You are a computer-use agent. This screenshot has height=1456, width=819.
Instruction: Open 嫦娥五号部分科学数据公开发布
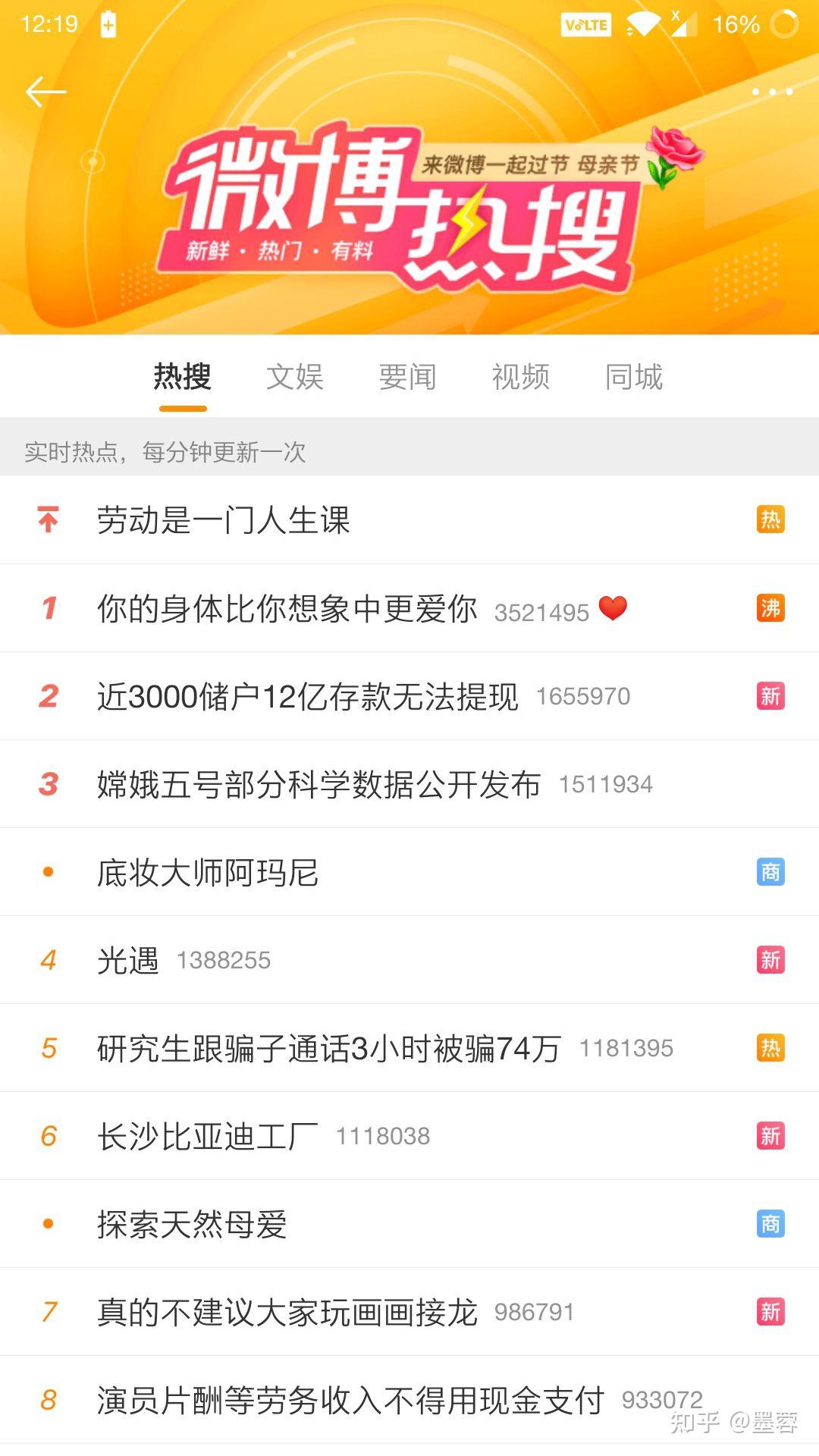coord(318,784)
